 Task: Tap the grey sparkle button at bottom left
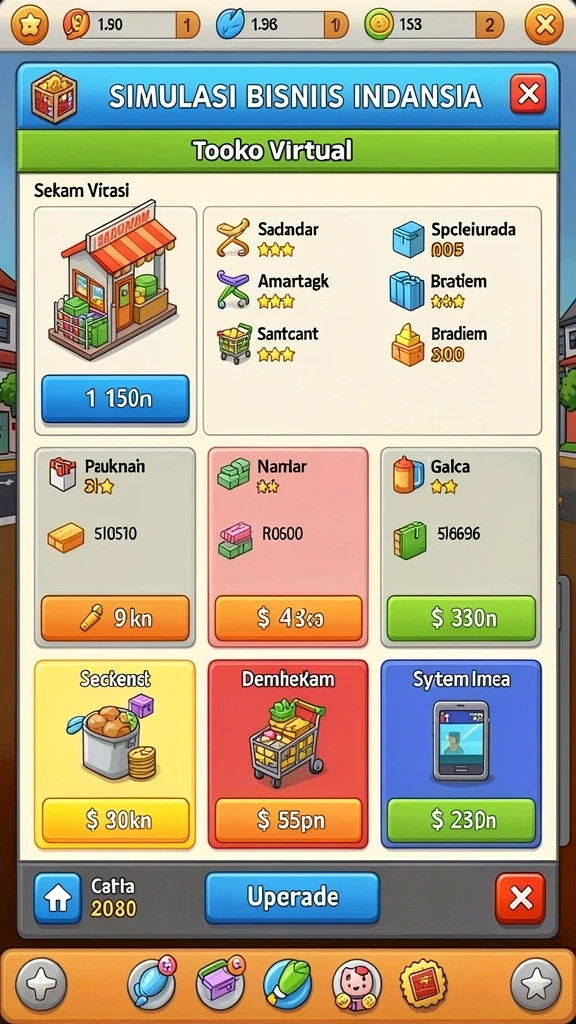click(x=41, y=985)
